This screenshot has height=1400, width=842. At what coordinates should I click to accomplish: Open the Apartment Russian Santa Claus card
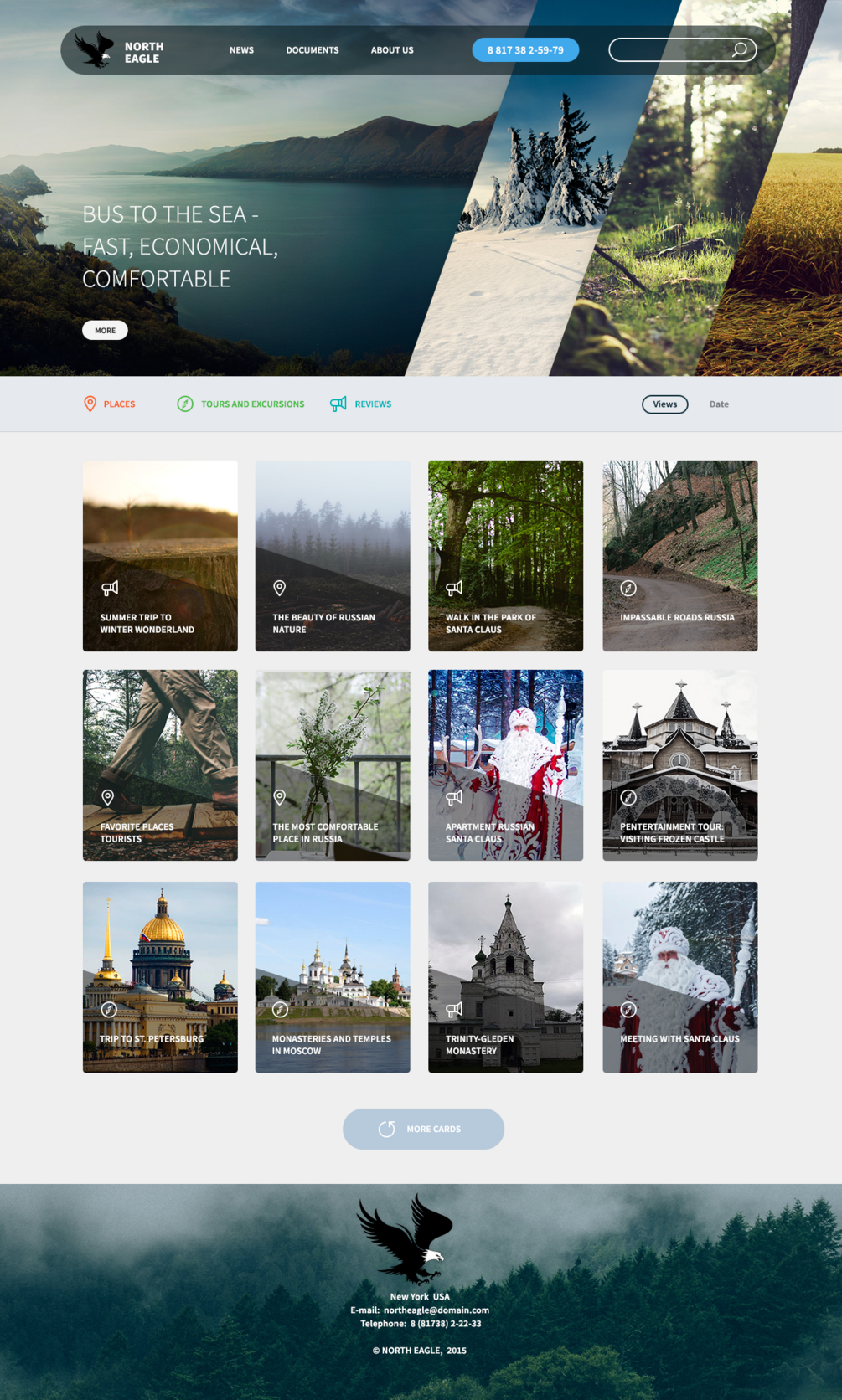(x=505, y=765)
